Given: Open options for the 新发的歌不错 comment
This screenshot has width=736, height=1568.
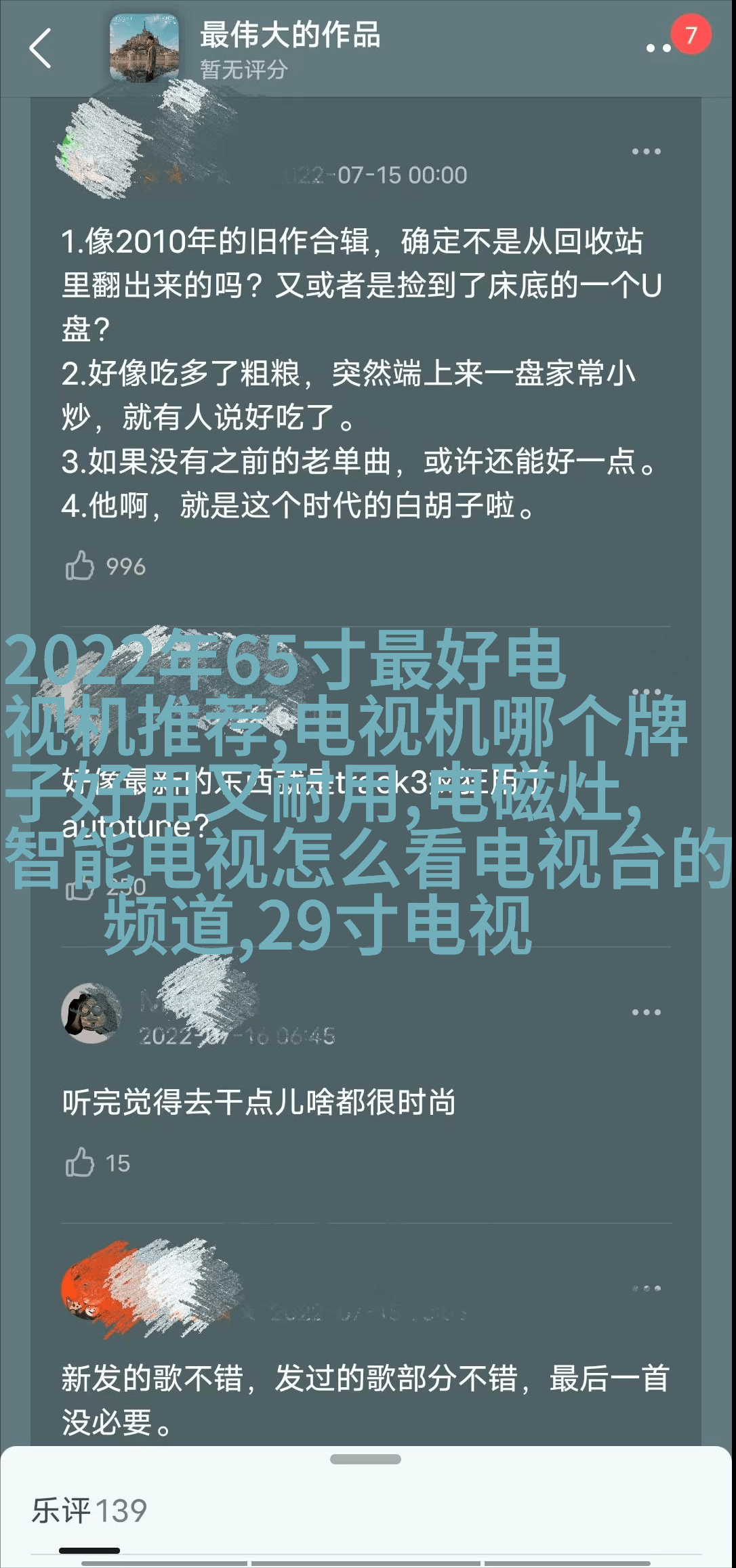Looking at the screenshot, I should click(646, 1288).
